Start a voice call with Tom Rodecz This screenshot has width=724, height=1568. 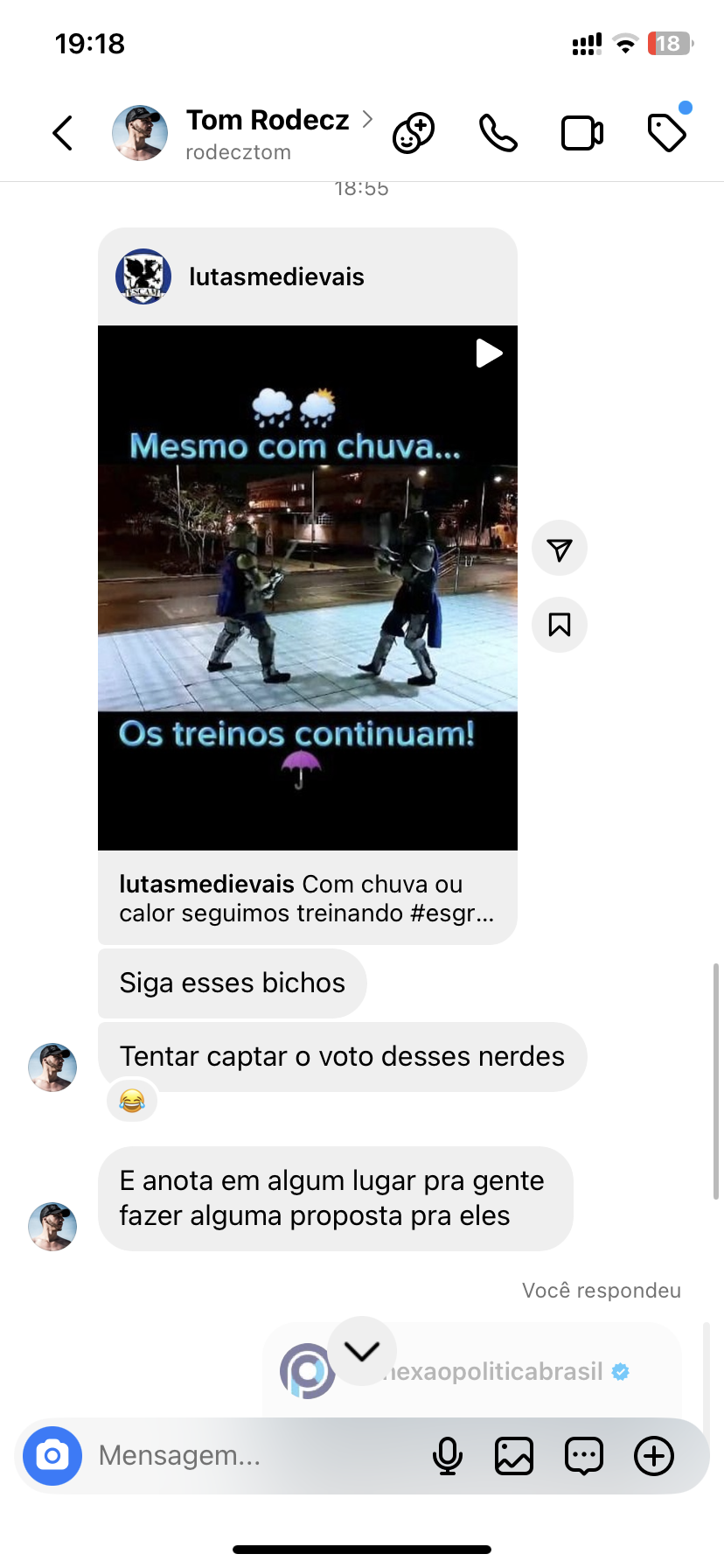(x=498, y=134)
